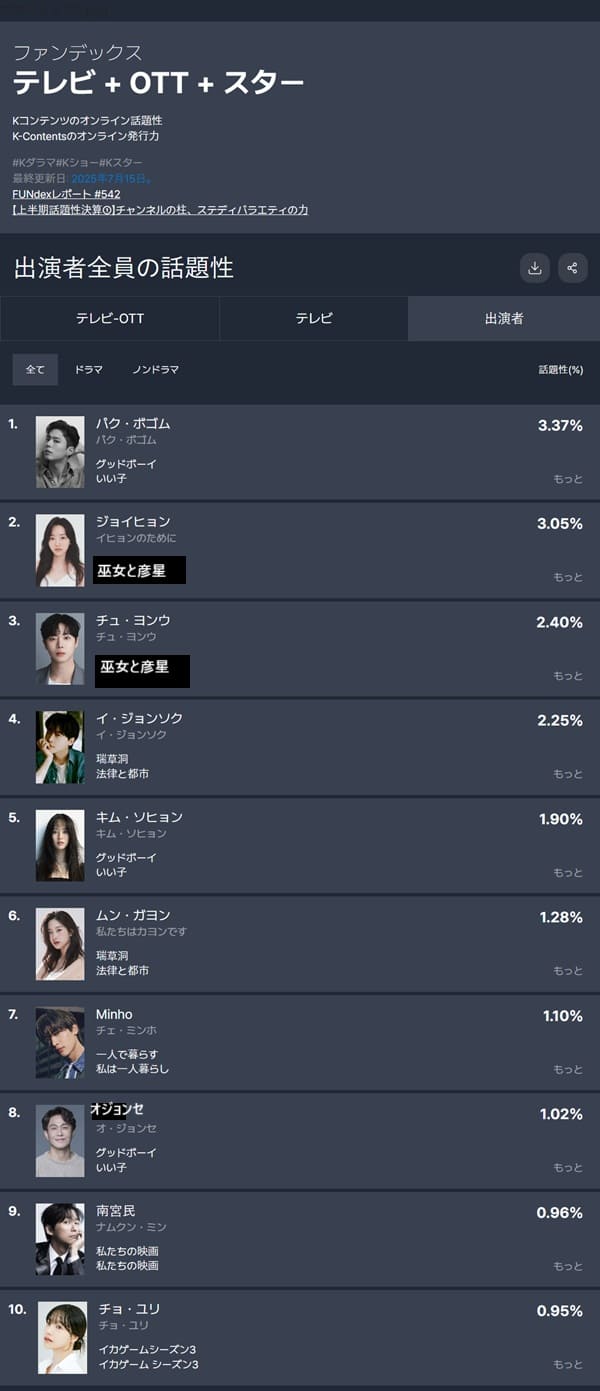Screen dimensions: 600x1391
Task: Expand もっと for オ・ジョンセ
Action: pyautogui.click(x=567, y=1168)
